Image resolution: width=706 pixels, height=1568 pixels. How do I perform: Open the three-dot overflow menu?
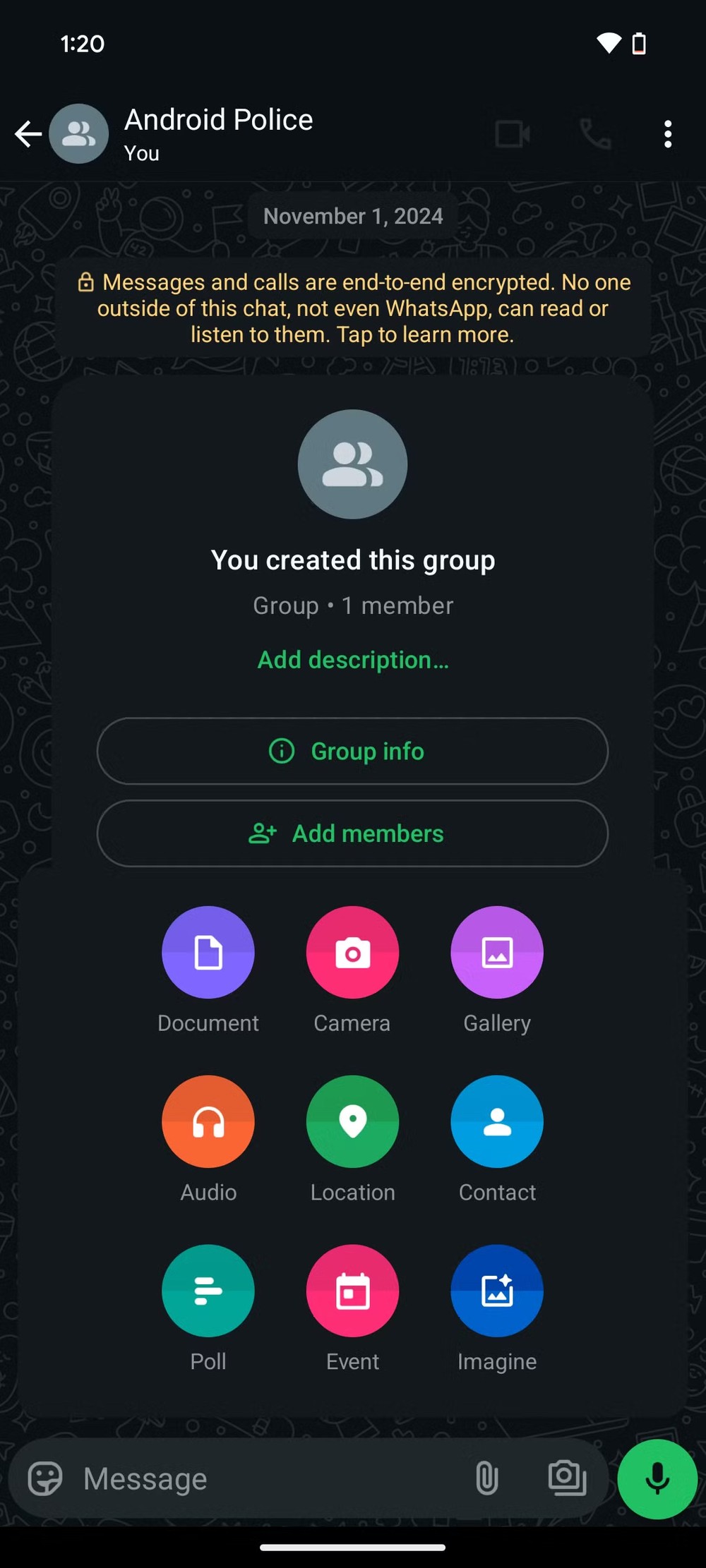(667, 134)
